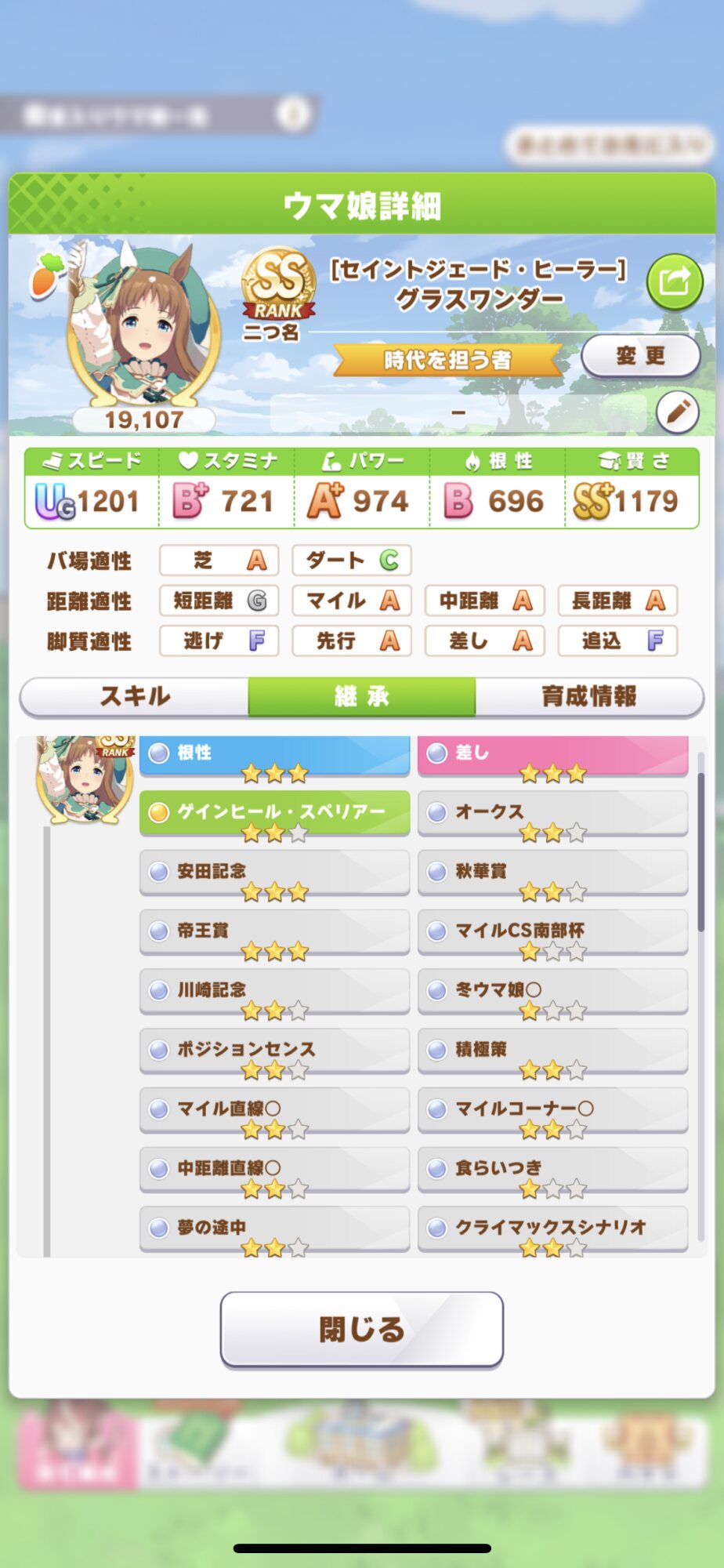Viewport: 724px width, 1568px height.
Task: Select the 継承 tab
Action: (x=362, y=696)
